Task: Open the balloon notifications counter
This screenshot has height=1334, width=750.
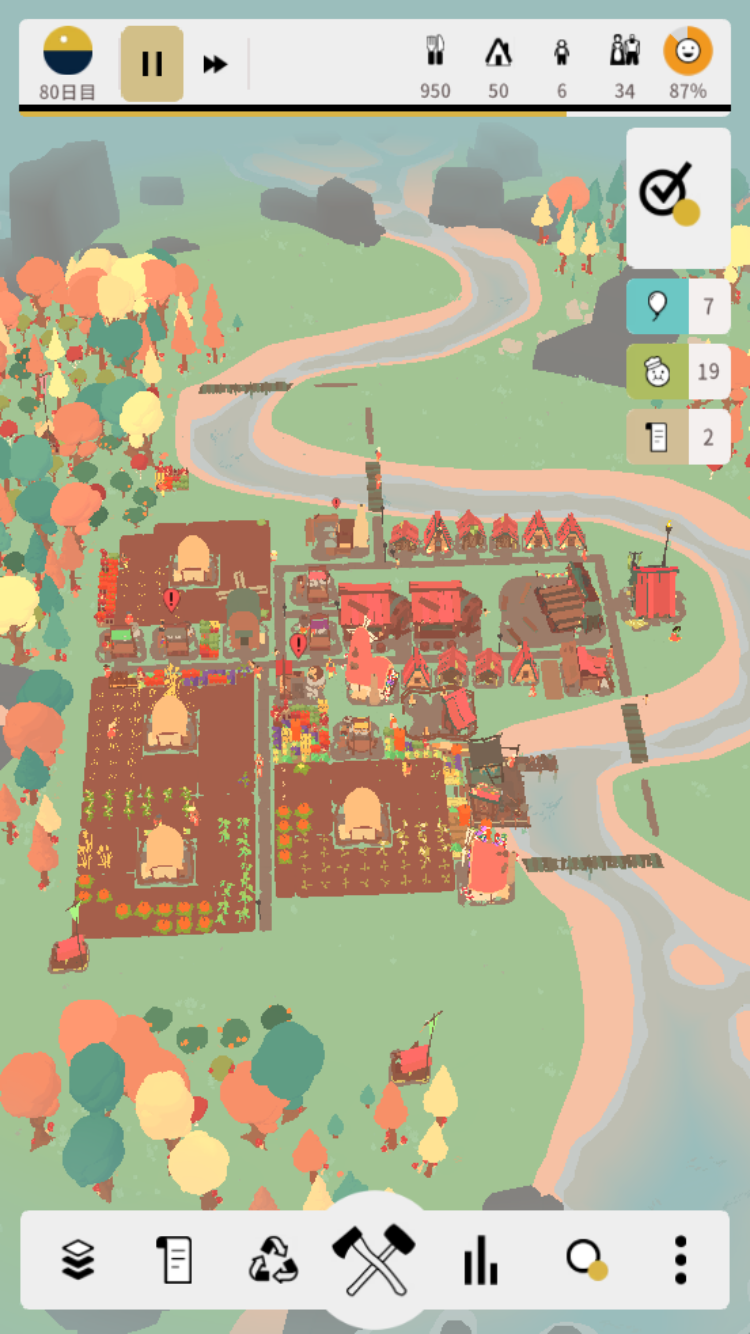Action: (x=677, y=306)
